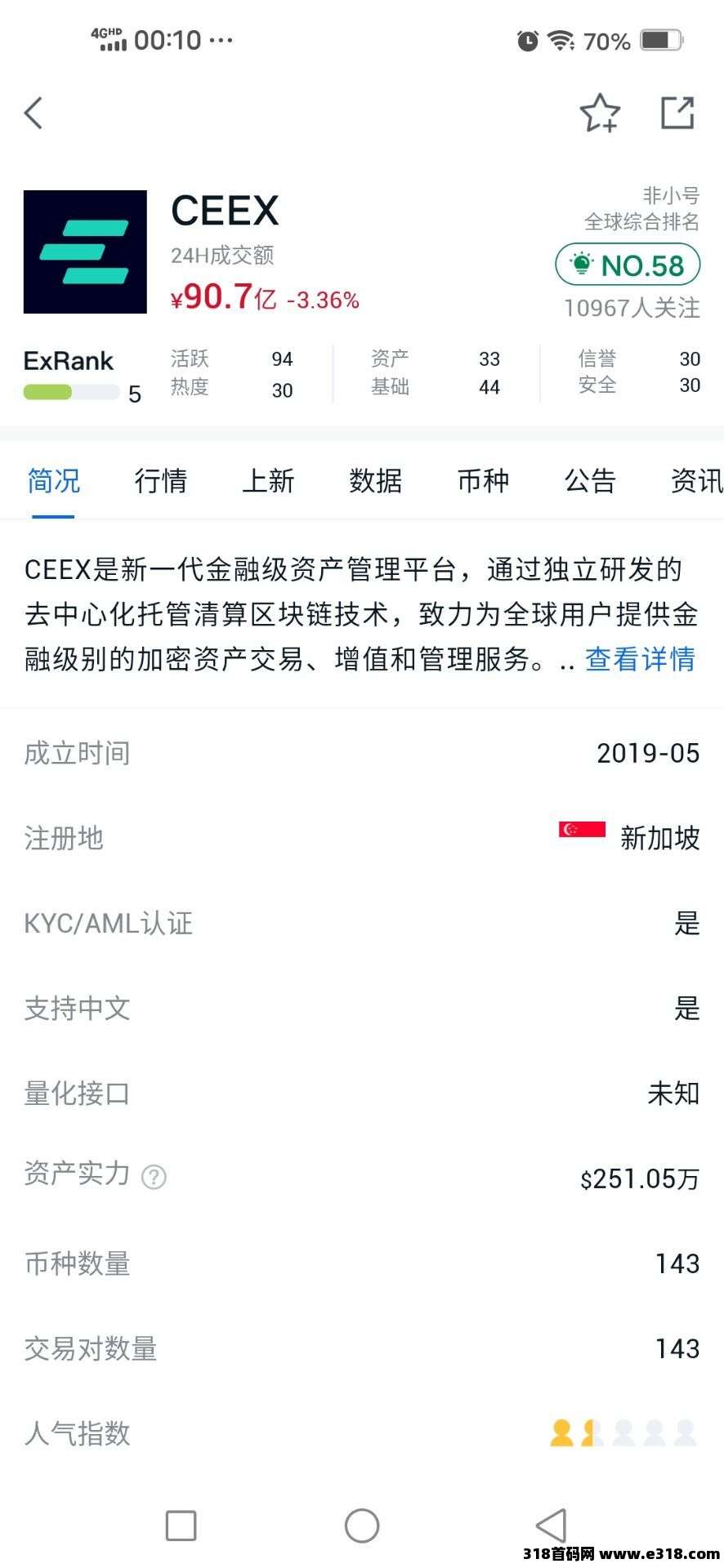View the 币种 tab
The width and height of the screenshot is (724, 1568).
pos(483,480)
